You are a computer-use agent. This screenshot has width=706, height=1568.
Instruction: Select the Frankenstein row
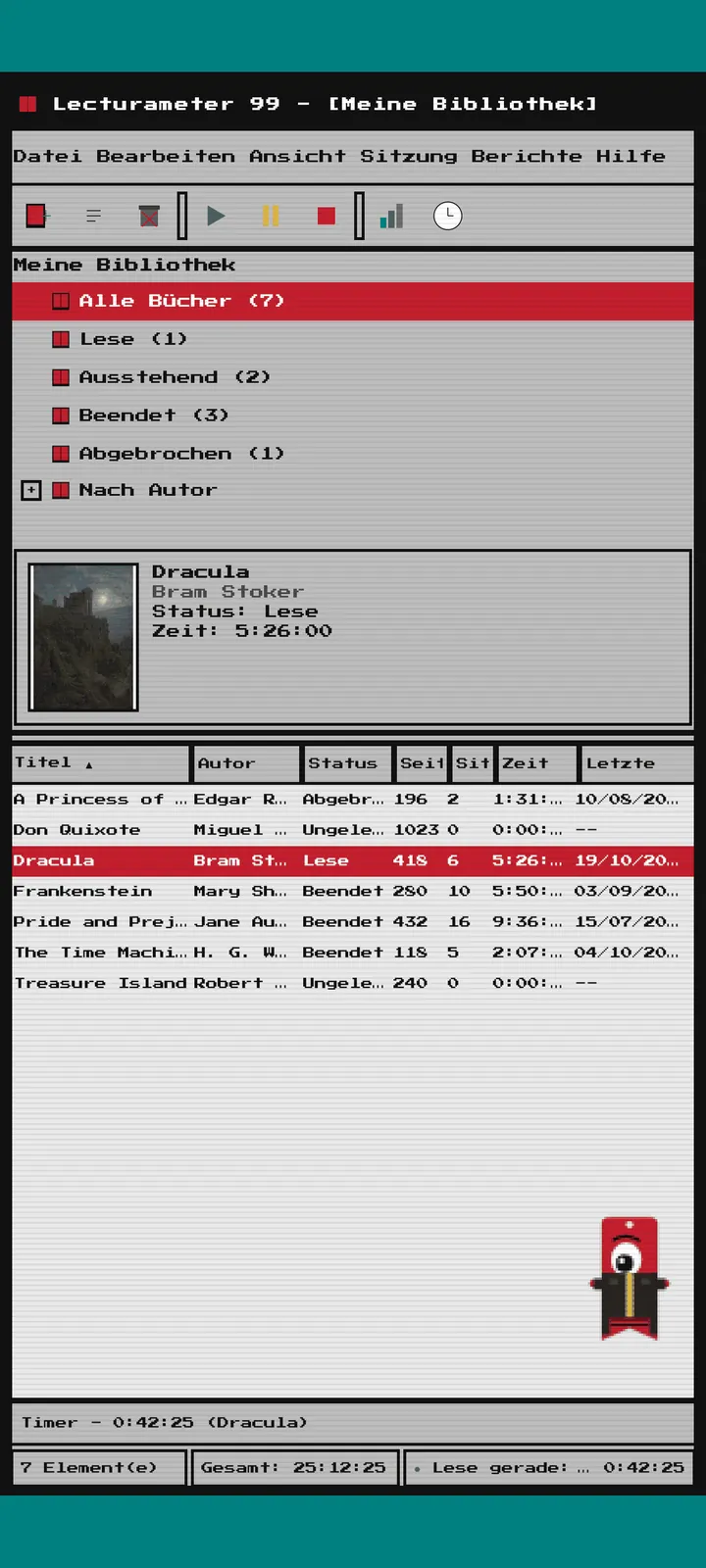(353, 892)
